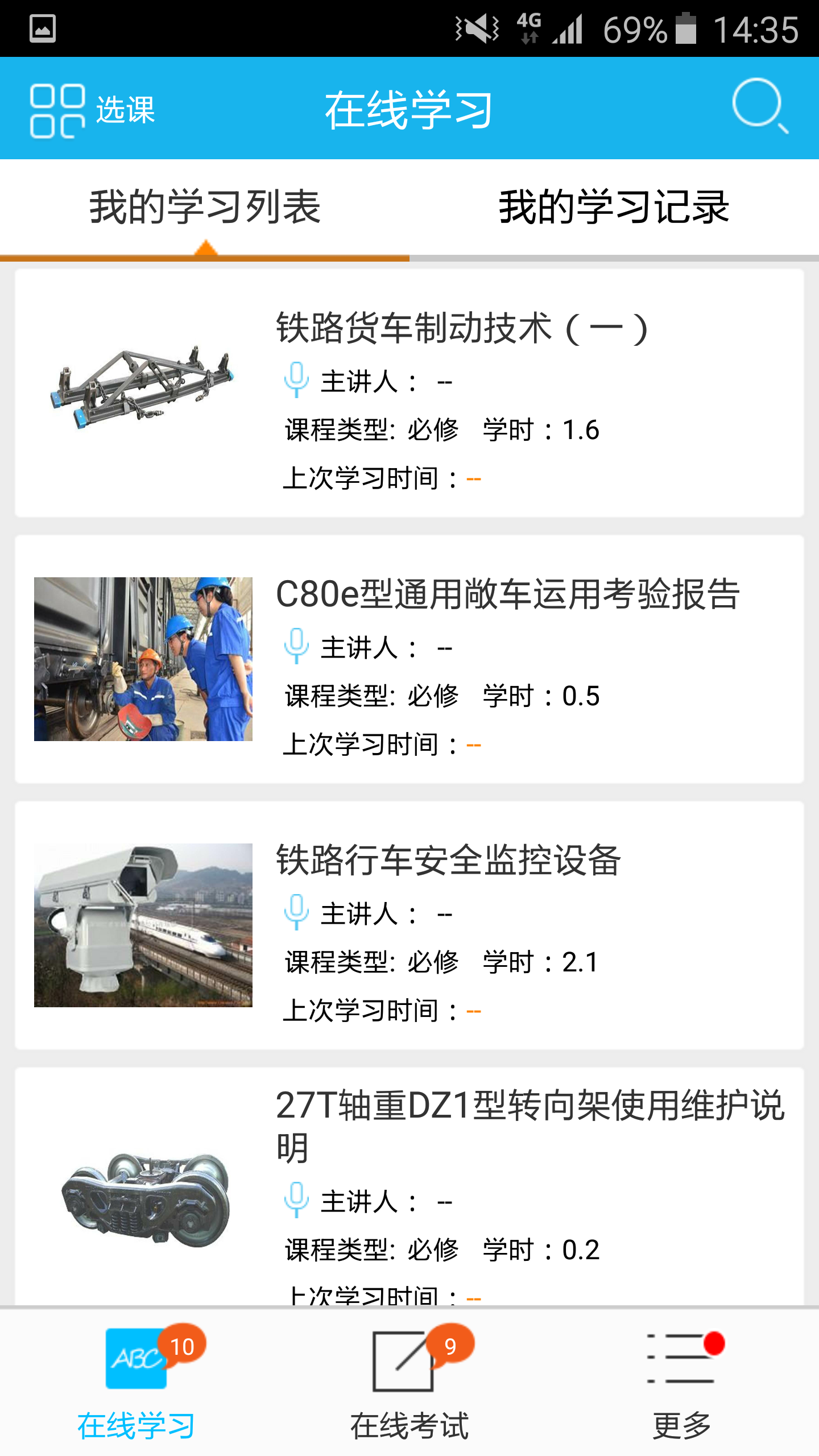Go to 在线考试 bottom tab
This screenshot has height=1456, width=819.
(409, 1383)
